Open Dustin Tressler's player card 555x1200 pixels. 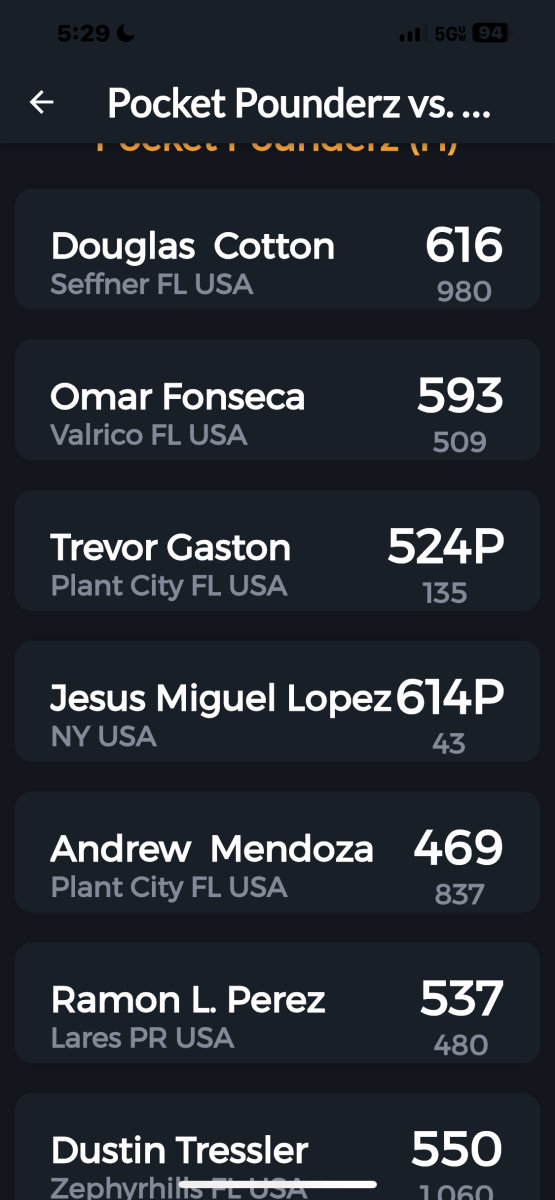pyautogui.click(x=277, y=1146)
